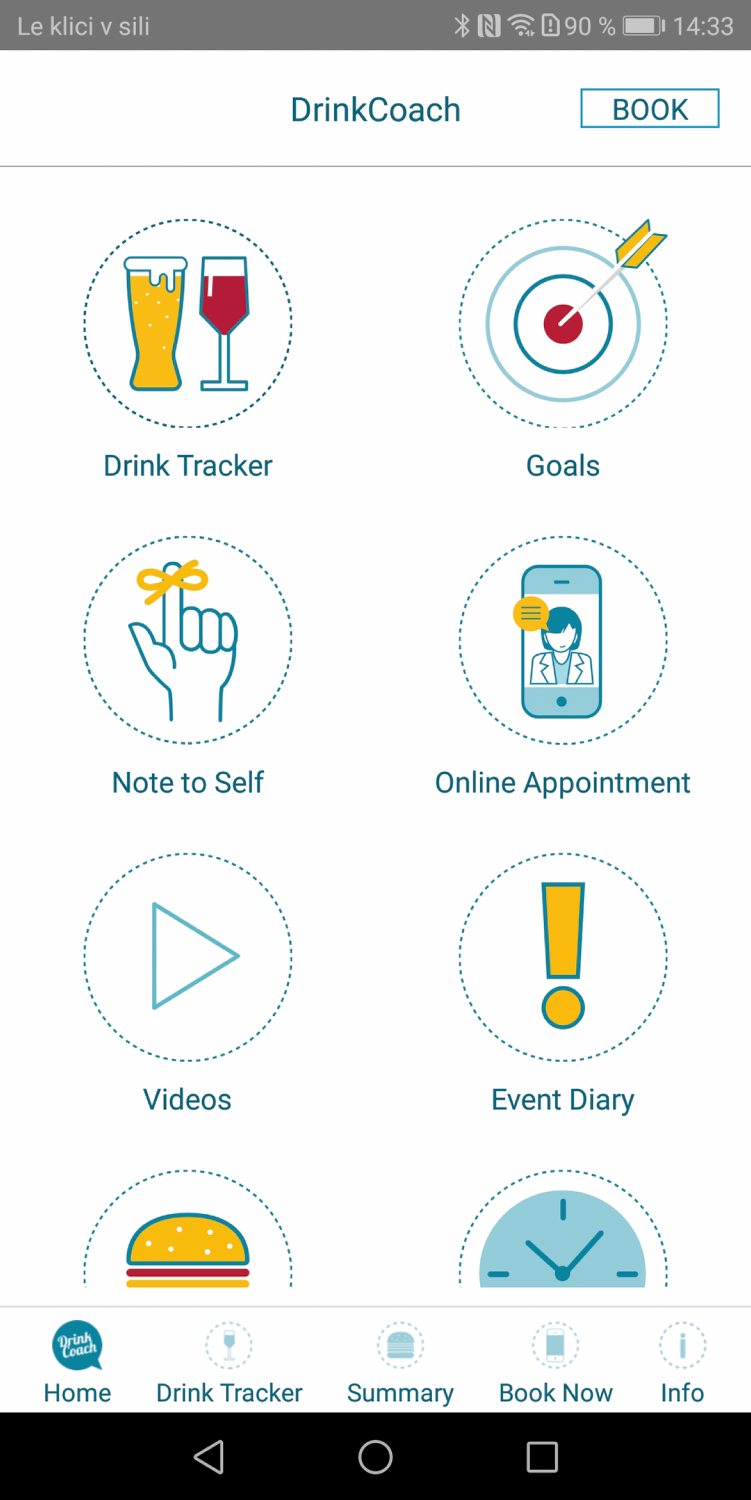Switch to the Home tab
Screen dimensions: 751x1500
(77, 1362)
